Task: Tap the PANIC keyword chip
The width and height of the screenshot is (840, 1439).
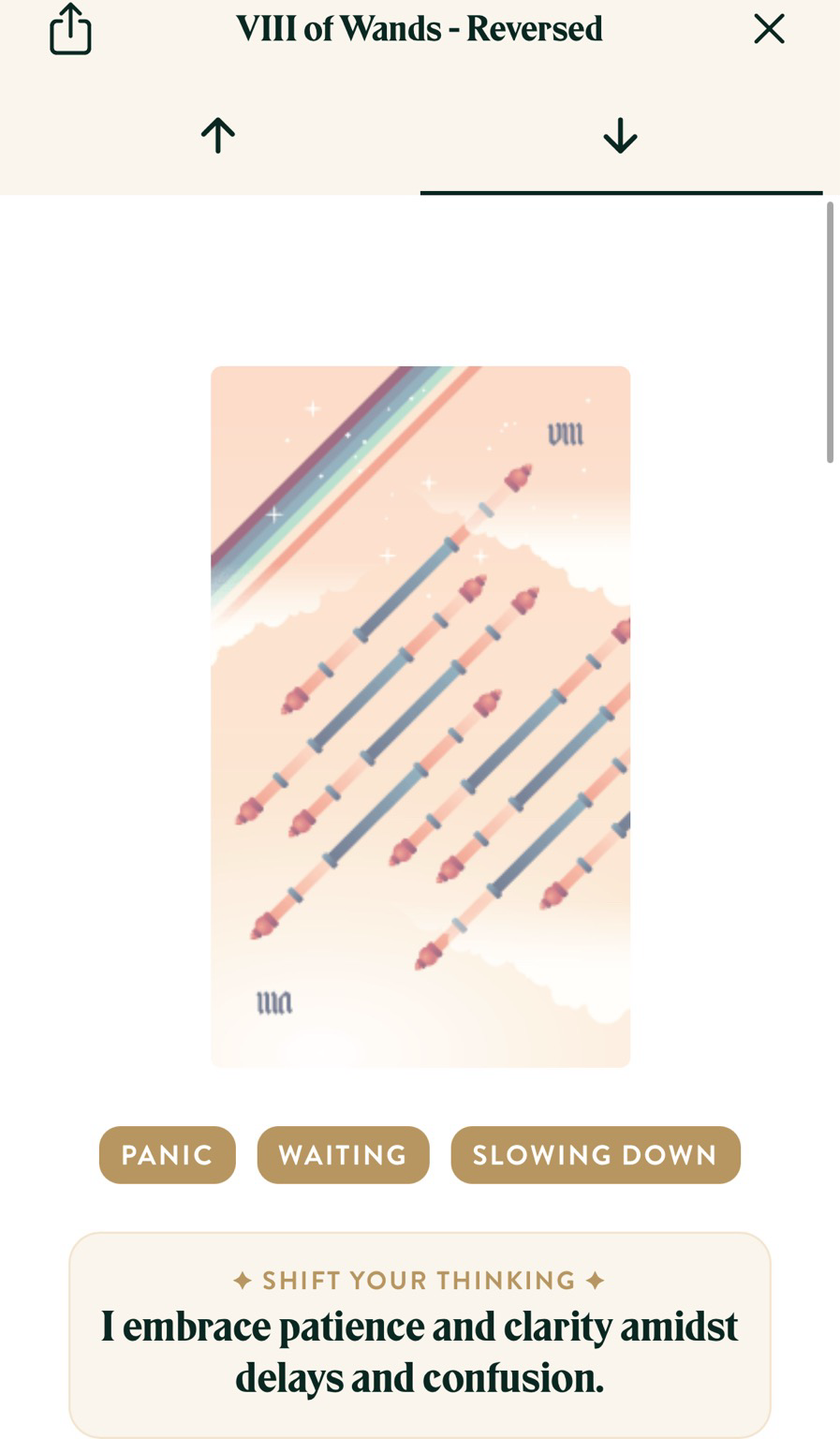Action: tap(168, 1154)
